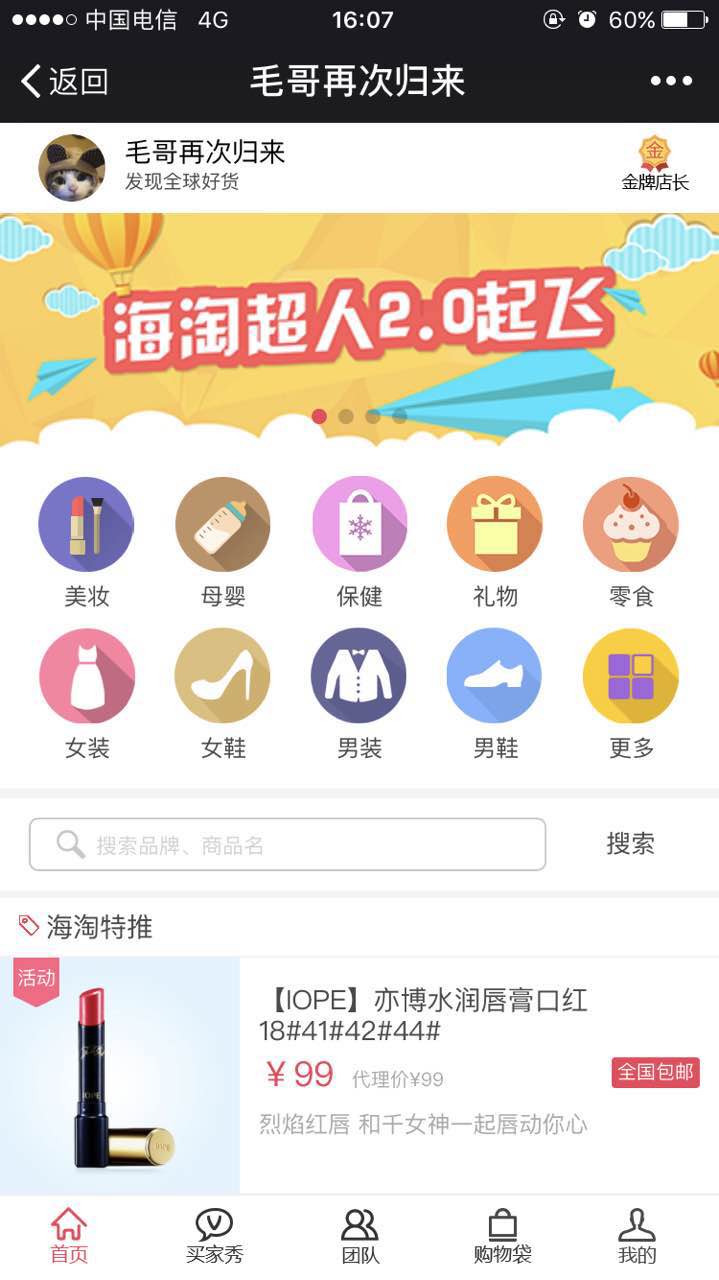Switch to the 团队 tab
The width and height of the screenshot is (719, 1280).
(x=360, y=1235)
